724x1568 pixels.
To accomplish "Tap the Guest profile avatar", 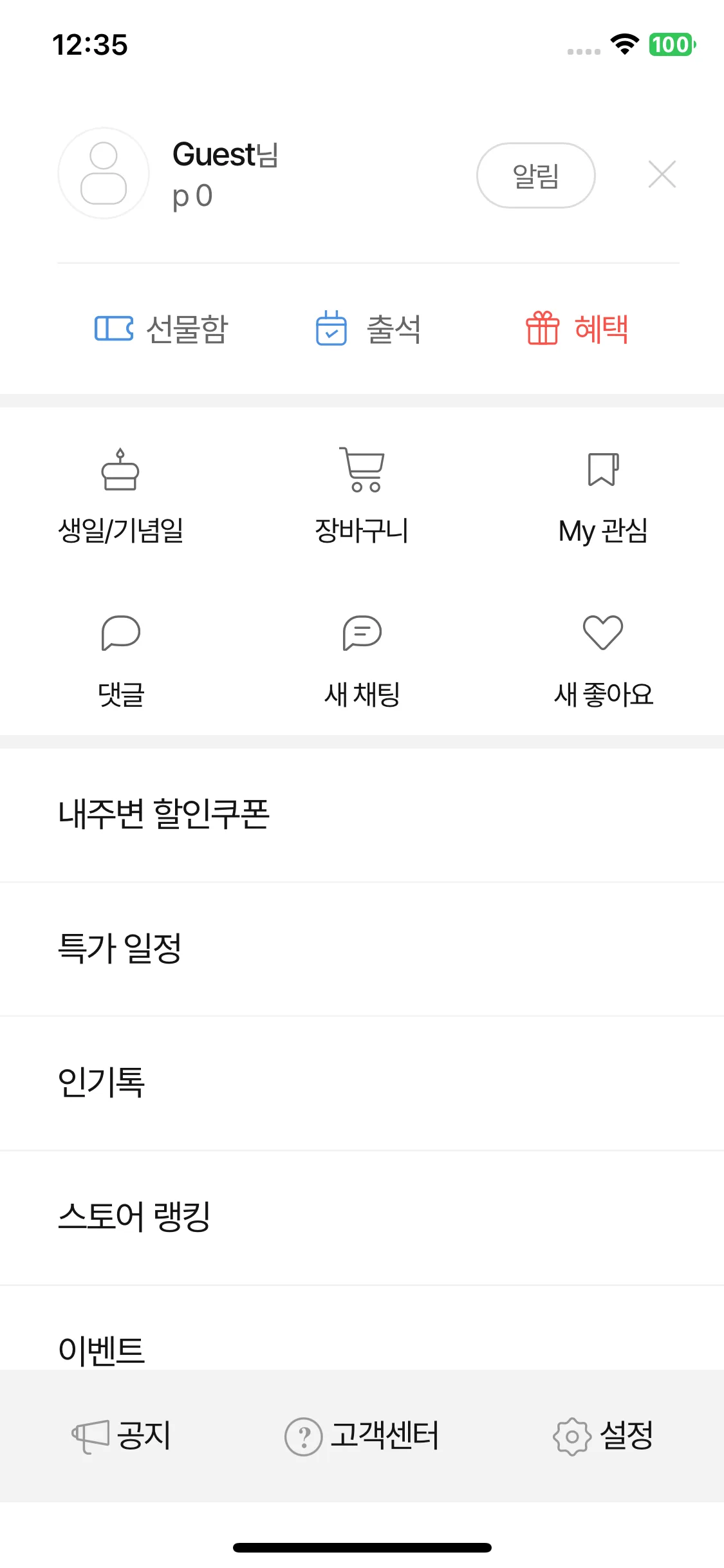I will pos(104,173).
